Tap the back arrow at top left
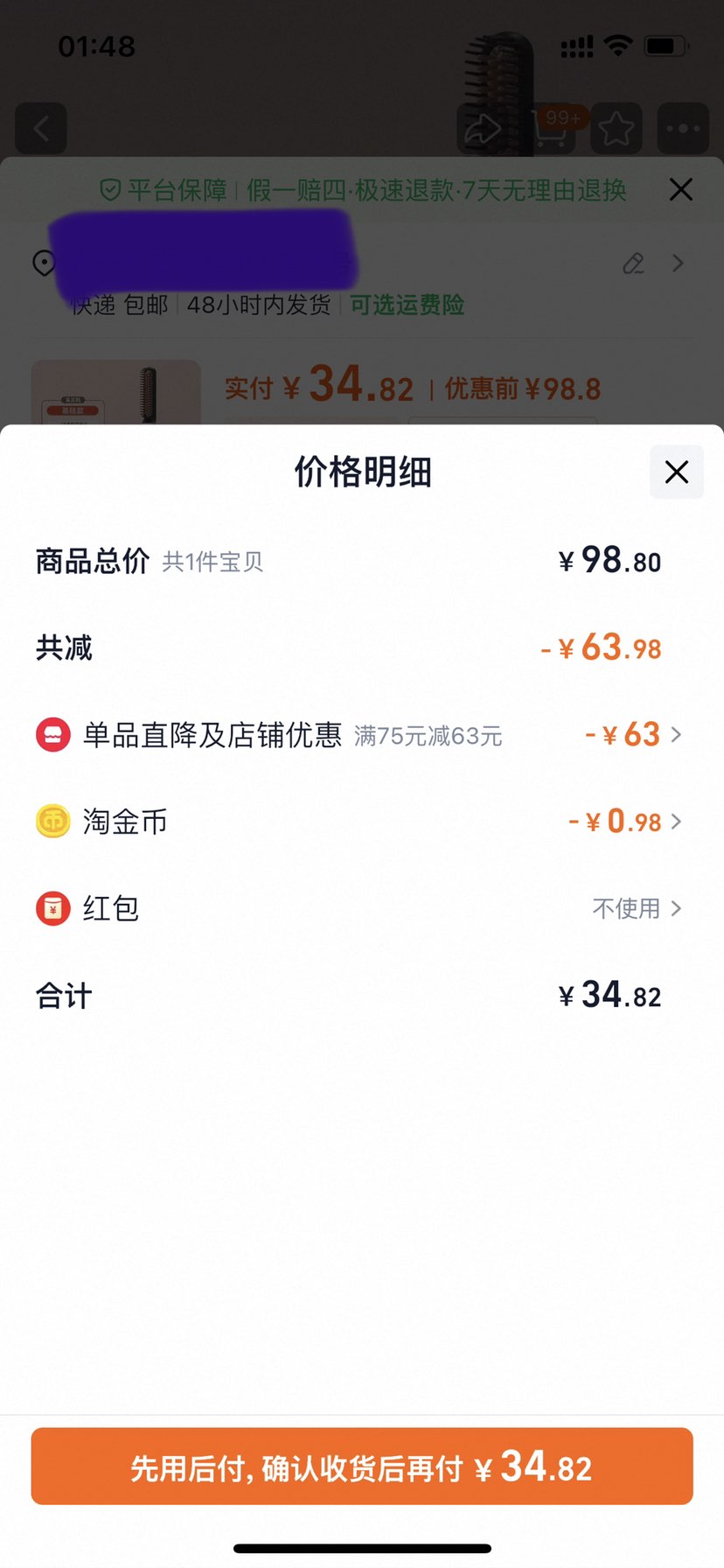 coord(41,128)
